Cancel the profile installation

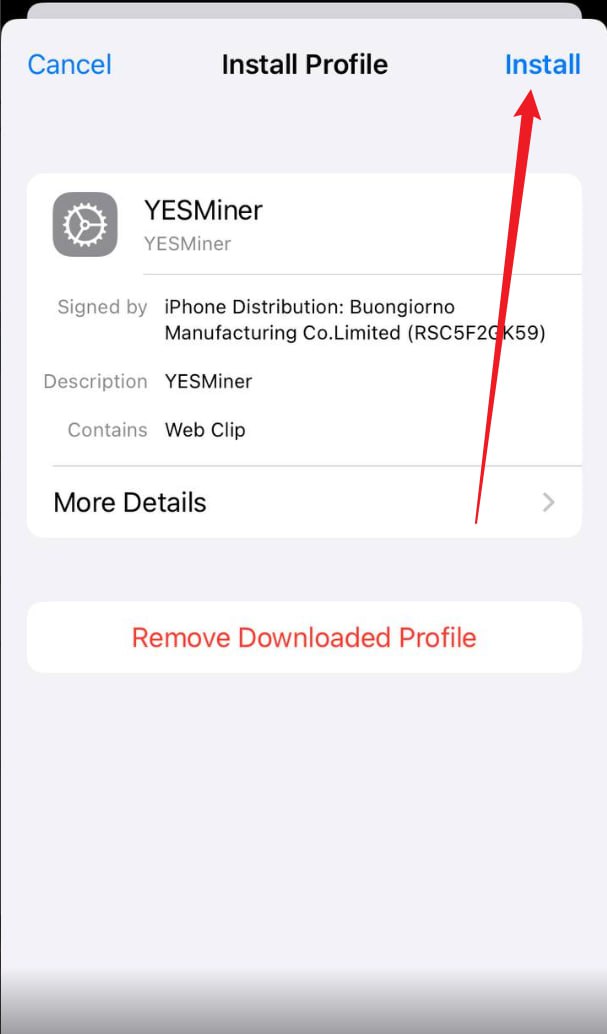(x=69, y=65)
